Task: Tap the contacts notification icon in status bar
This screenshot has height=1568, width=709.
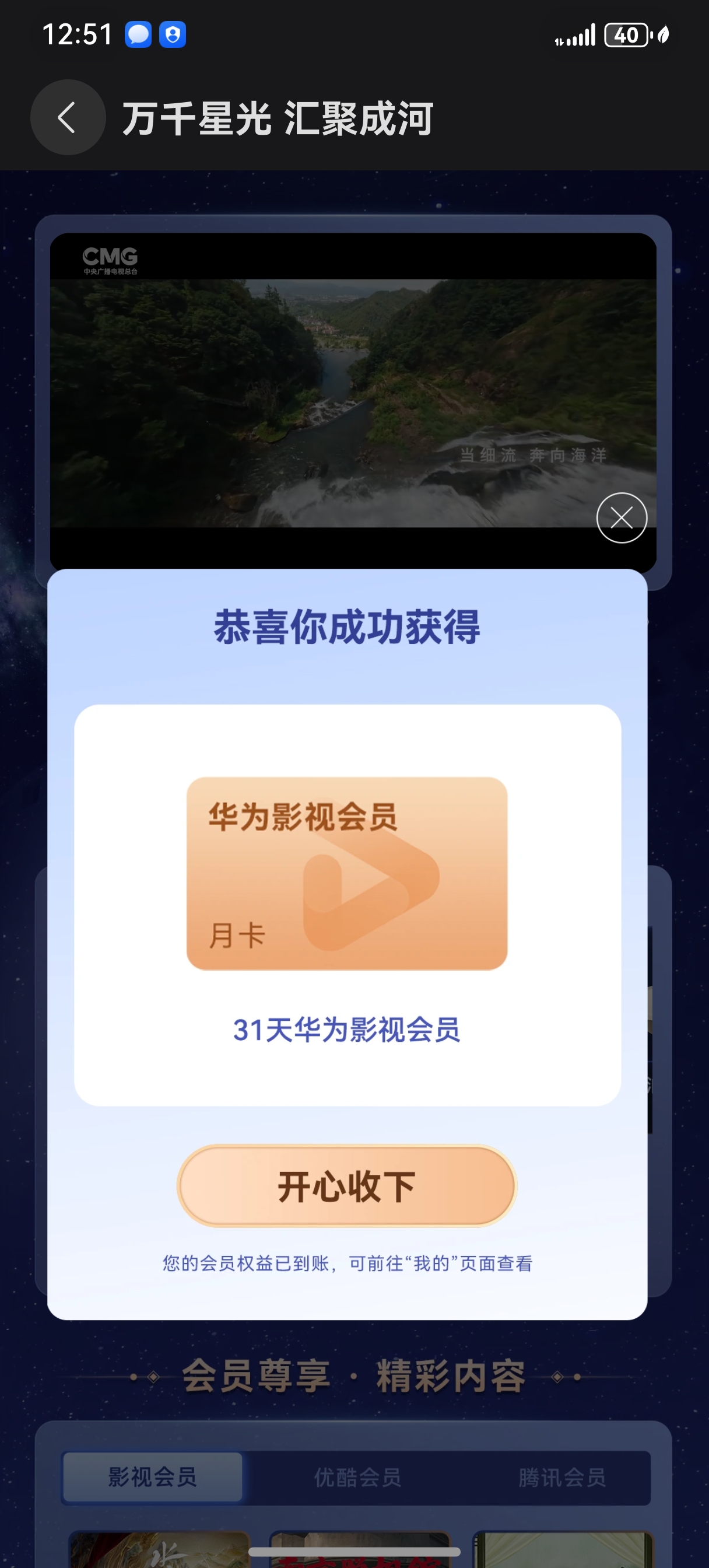Action: [172, 36]
